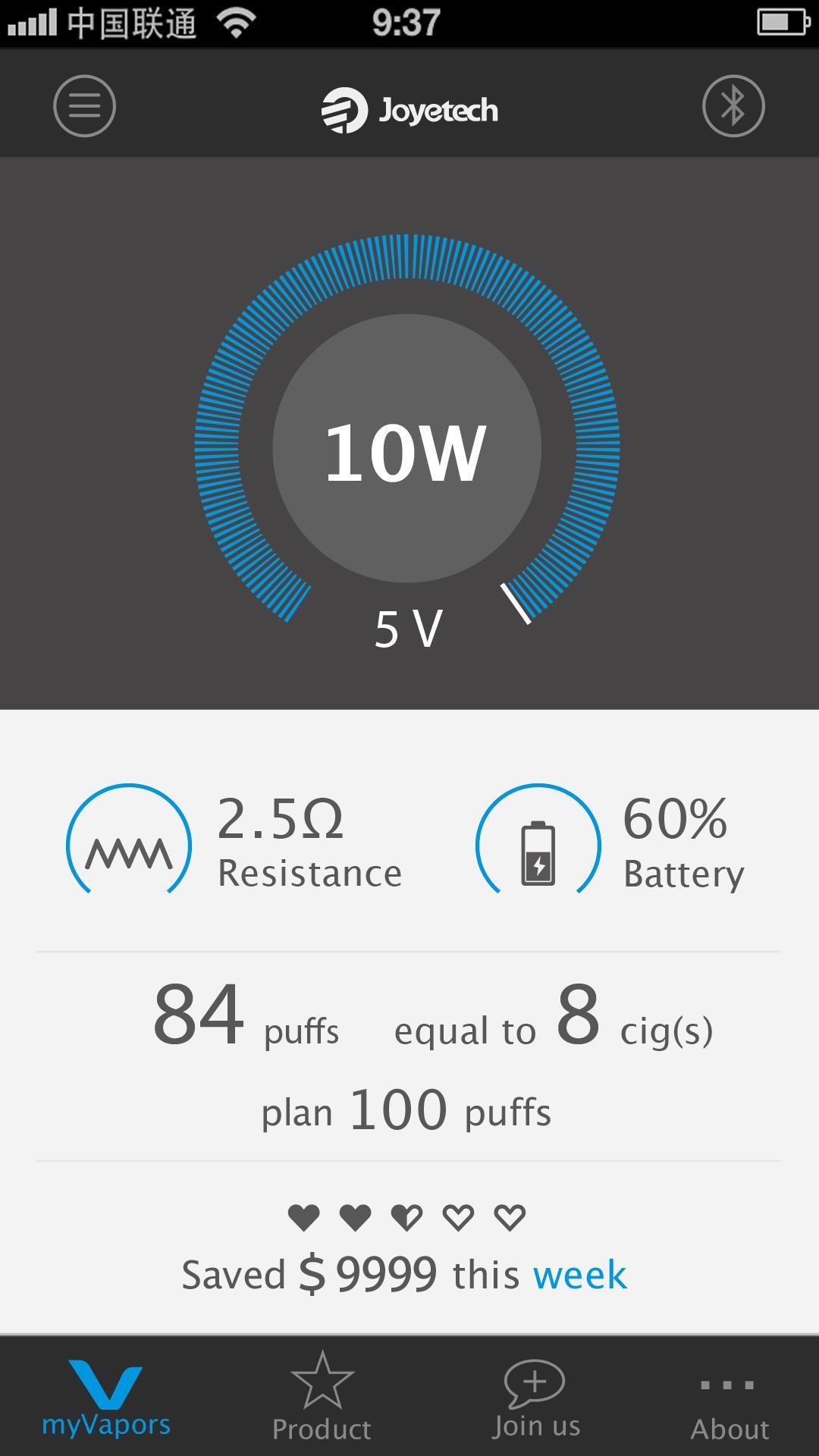Select the About tab
This screenshot has height=1456, width=819.
[729, 1406]
